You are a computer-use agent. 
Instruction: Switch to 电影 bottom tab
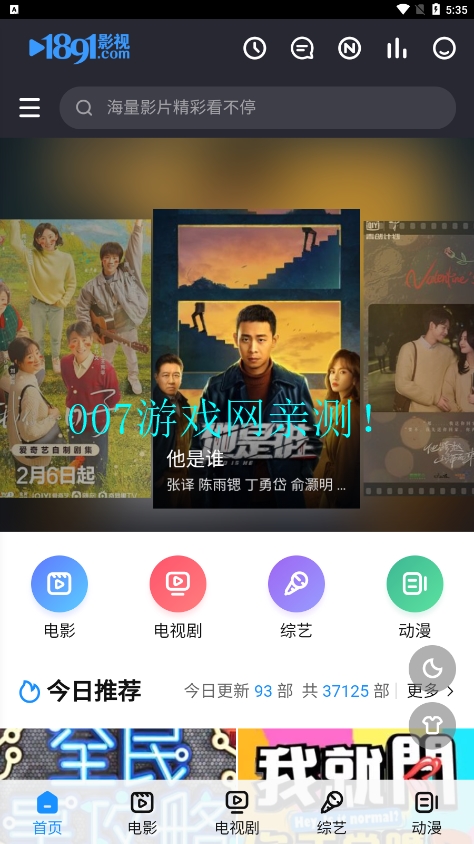pyautogui.click(x=142, y=813)
